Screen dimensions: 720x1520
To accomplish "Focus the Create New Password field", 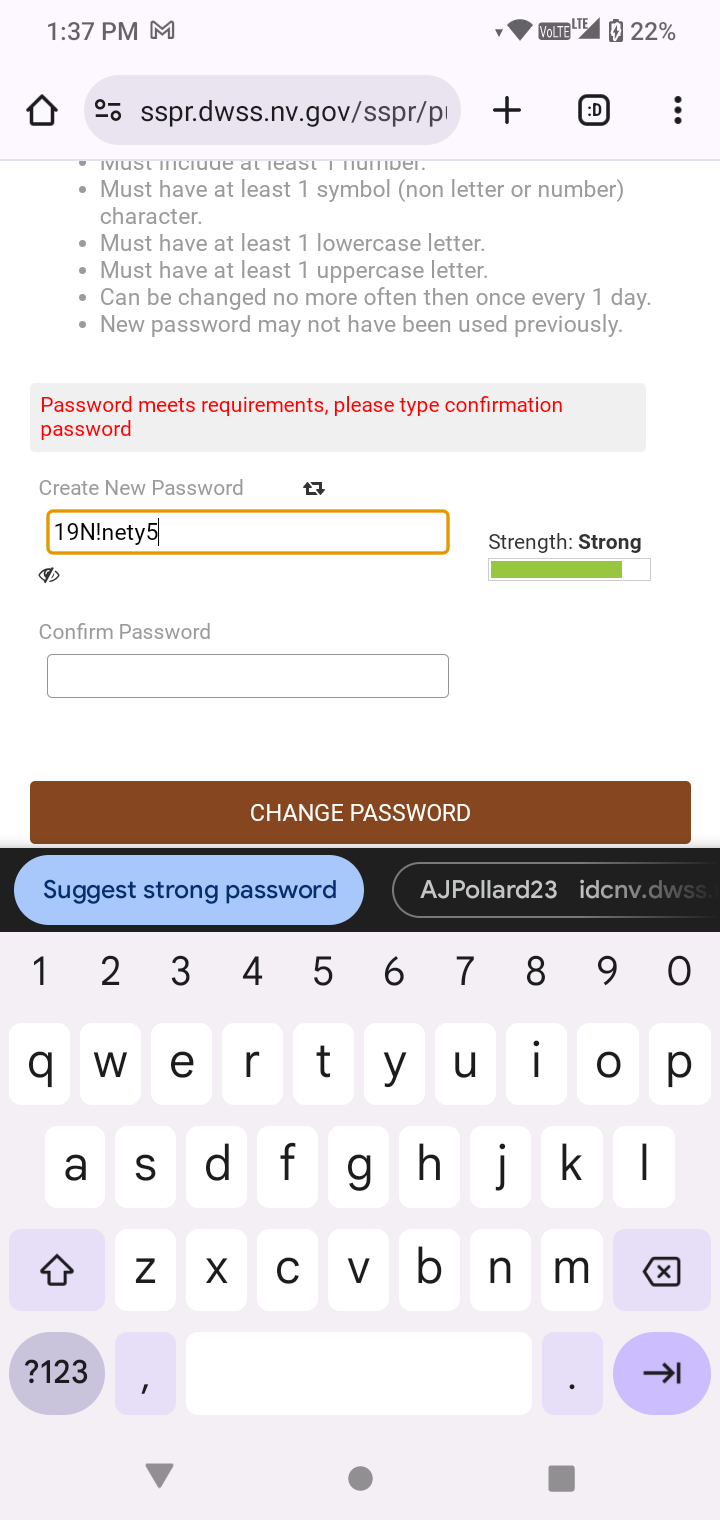I will coord(248,532).
